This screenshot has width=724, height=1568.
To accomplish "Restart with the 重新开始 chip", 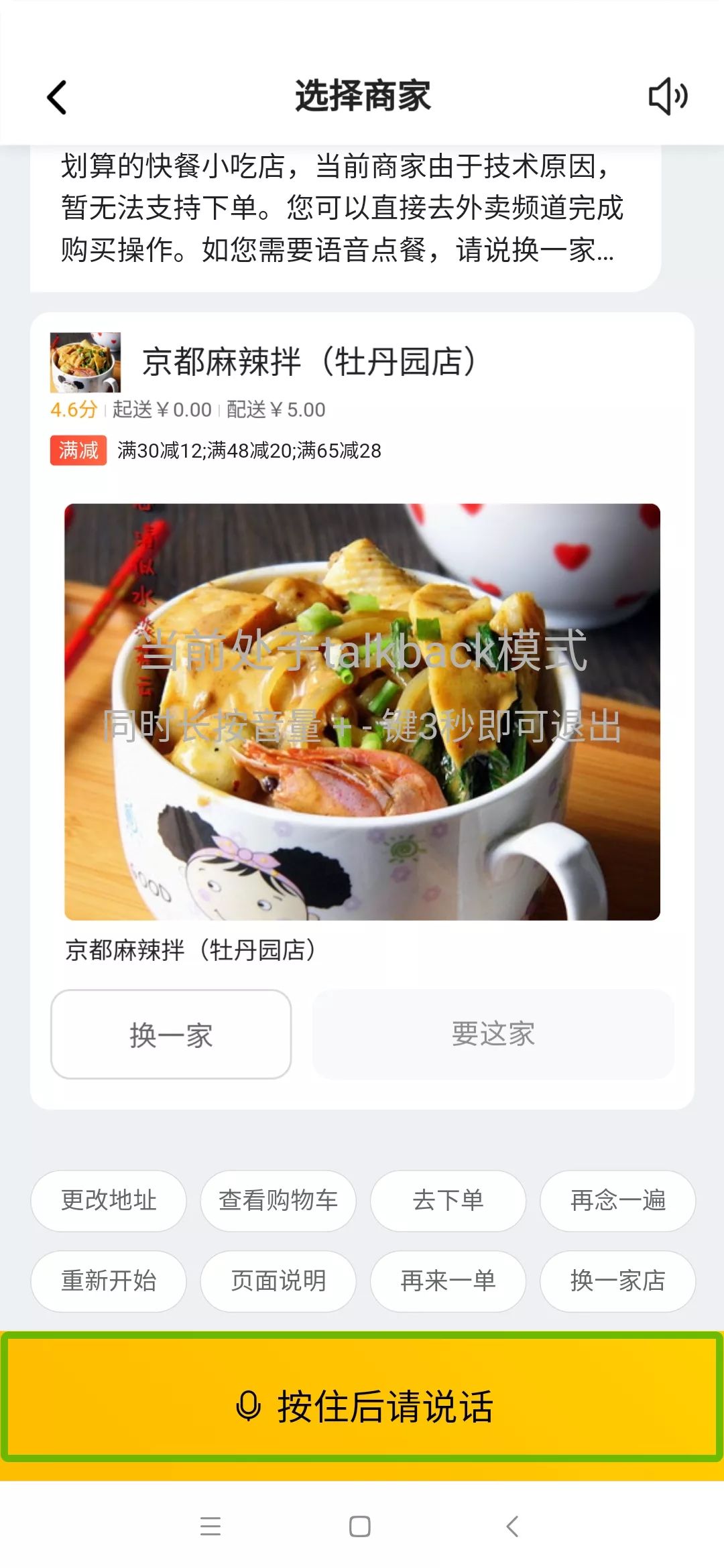I will click(x=109, y=1281).
